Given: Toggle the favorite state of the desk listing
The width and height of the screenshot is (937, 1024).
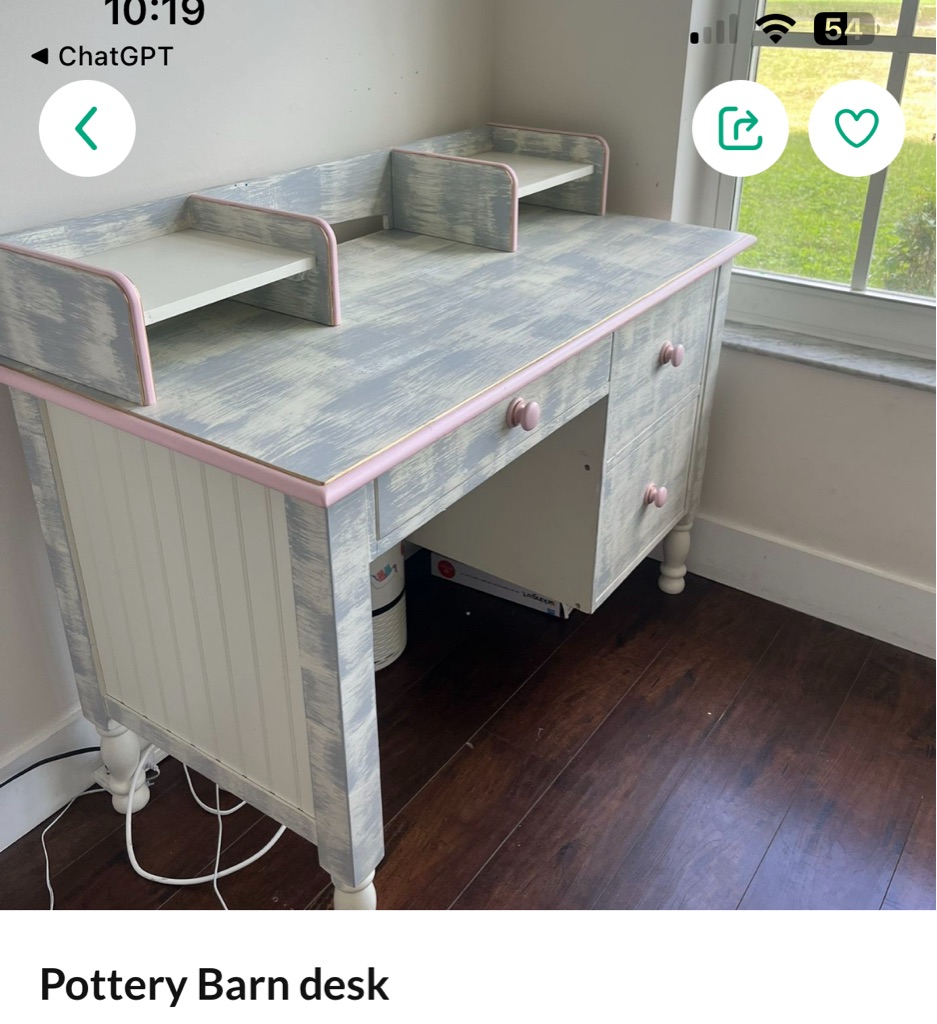Looking at the screenshot, I should pyautogui.click(x=855, y=127).
